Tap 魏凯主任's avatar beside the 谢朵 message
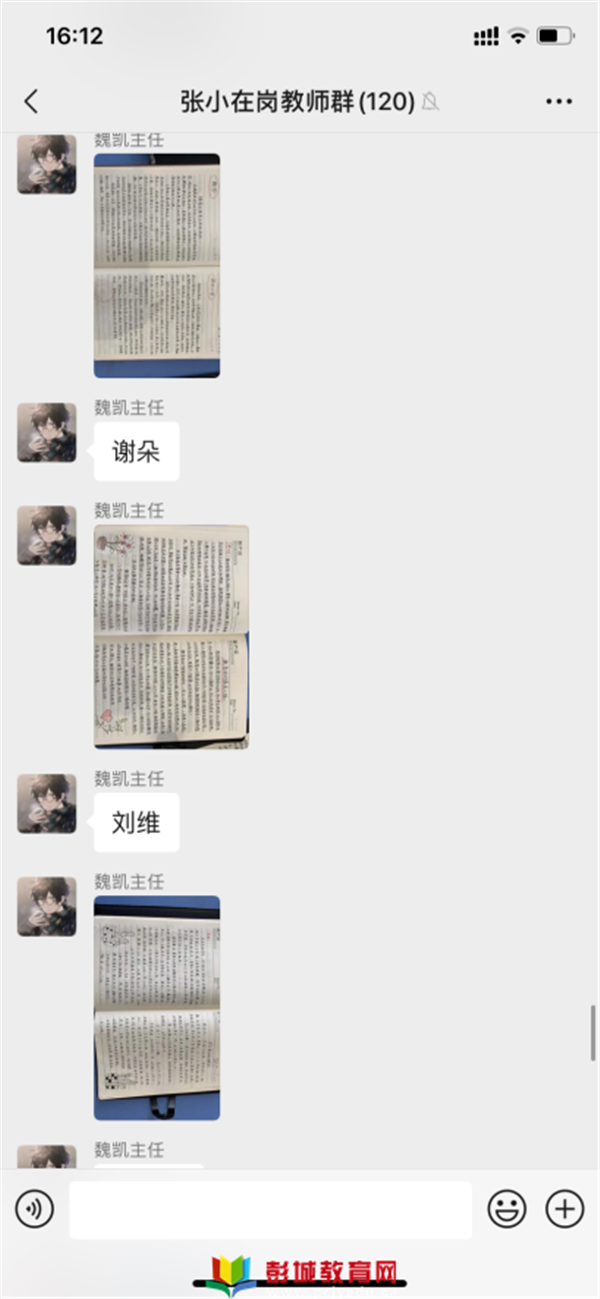The height and width of the screenshot is (1299, 600). coord(47,433)
